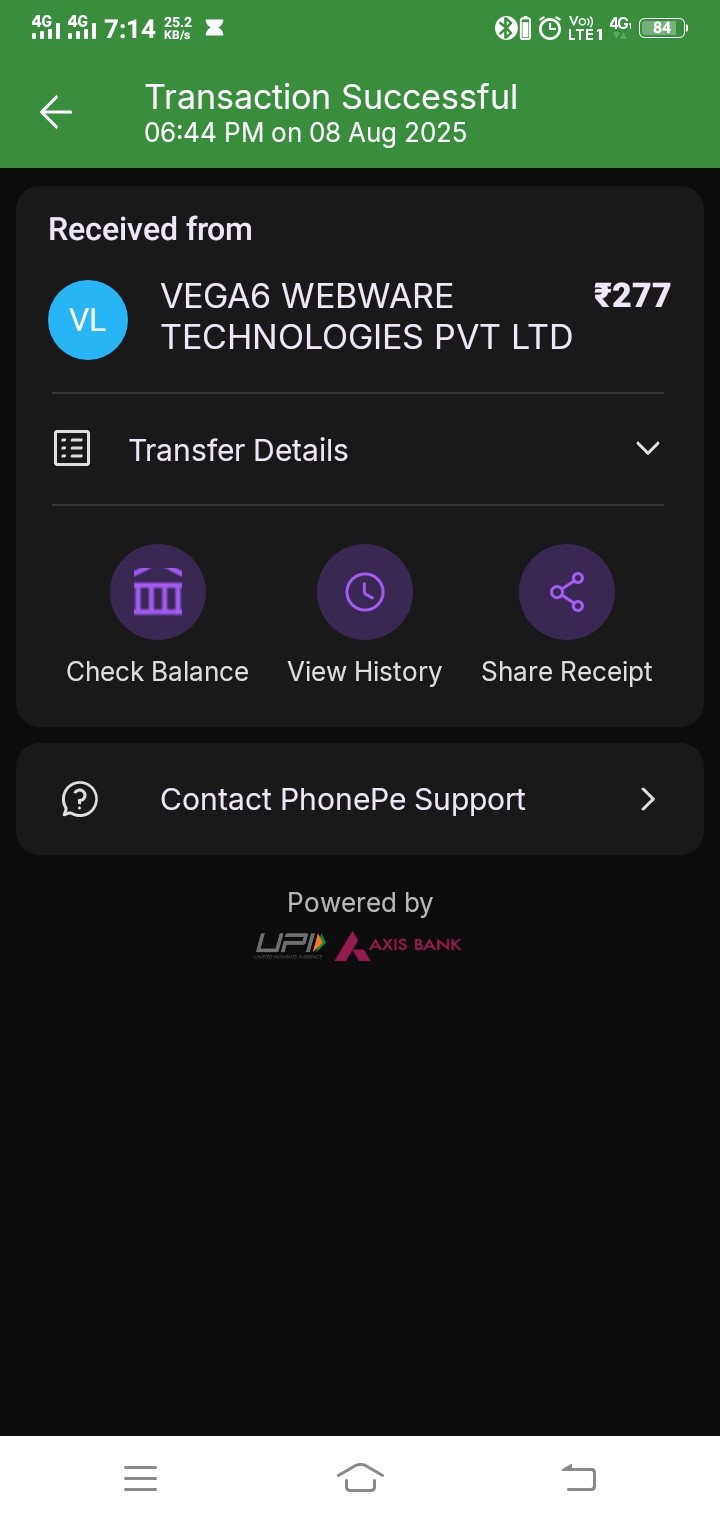View the transaction history

pos(364,593)
